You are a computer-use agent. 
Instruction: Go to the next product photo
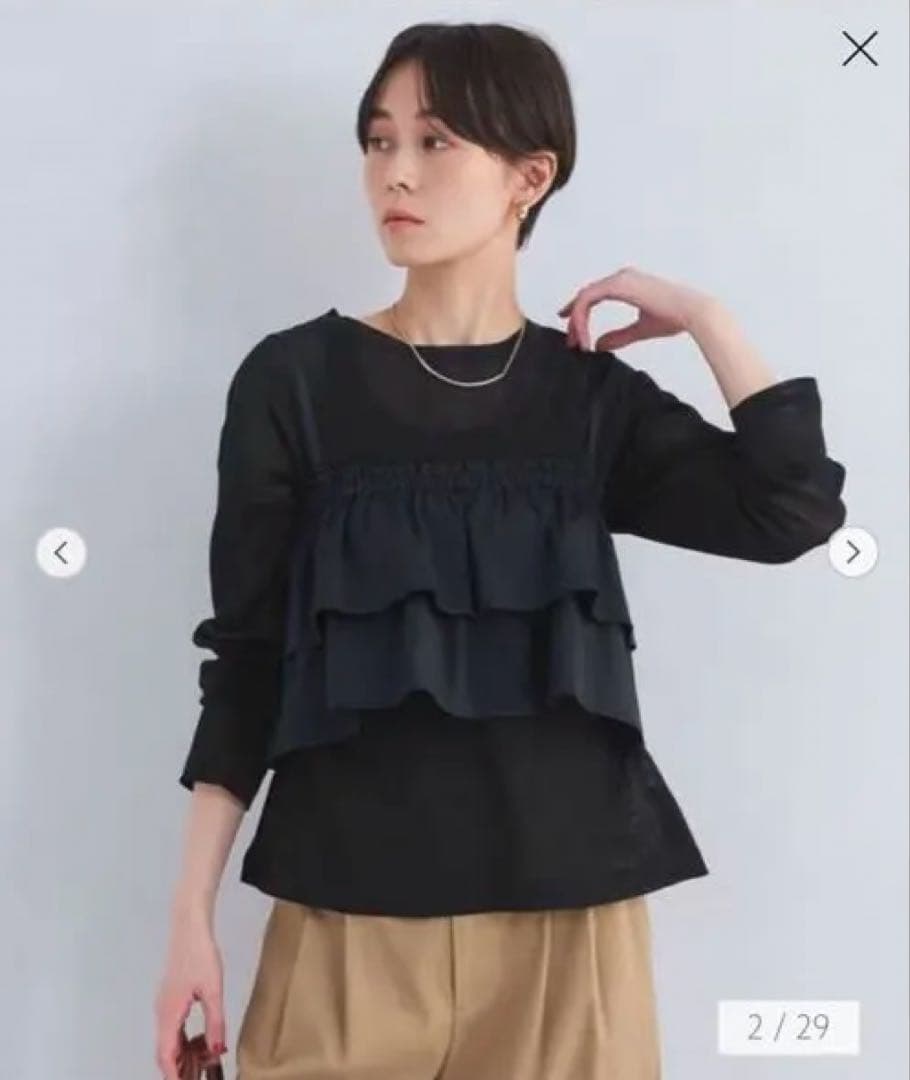[853, 552]
